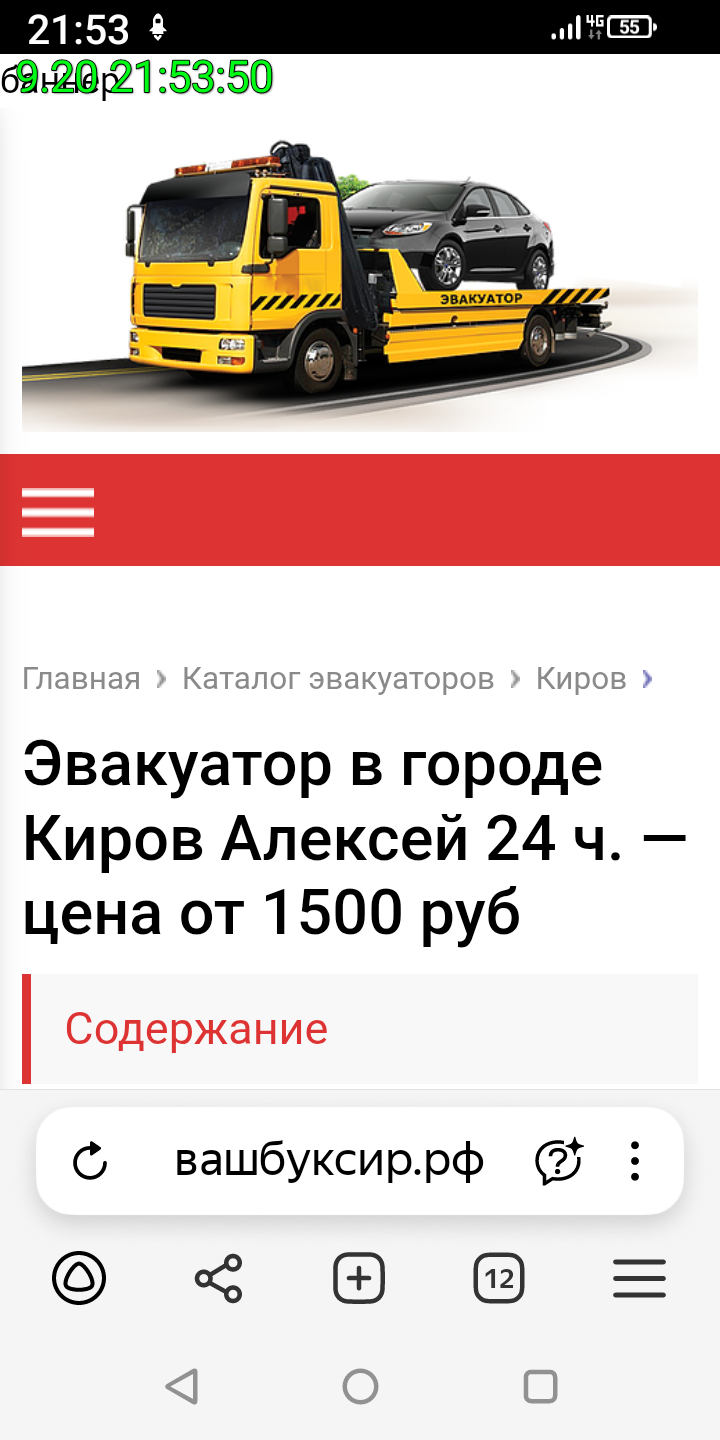Screen dimensions: 720x1440
Task: Reload the page
Action: [91, 1162]
